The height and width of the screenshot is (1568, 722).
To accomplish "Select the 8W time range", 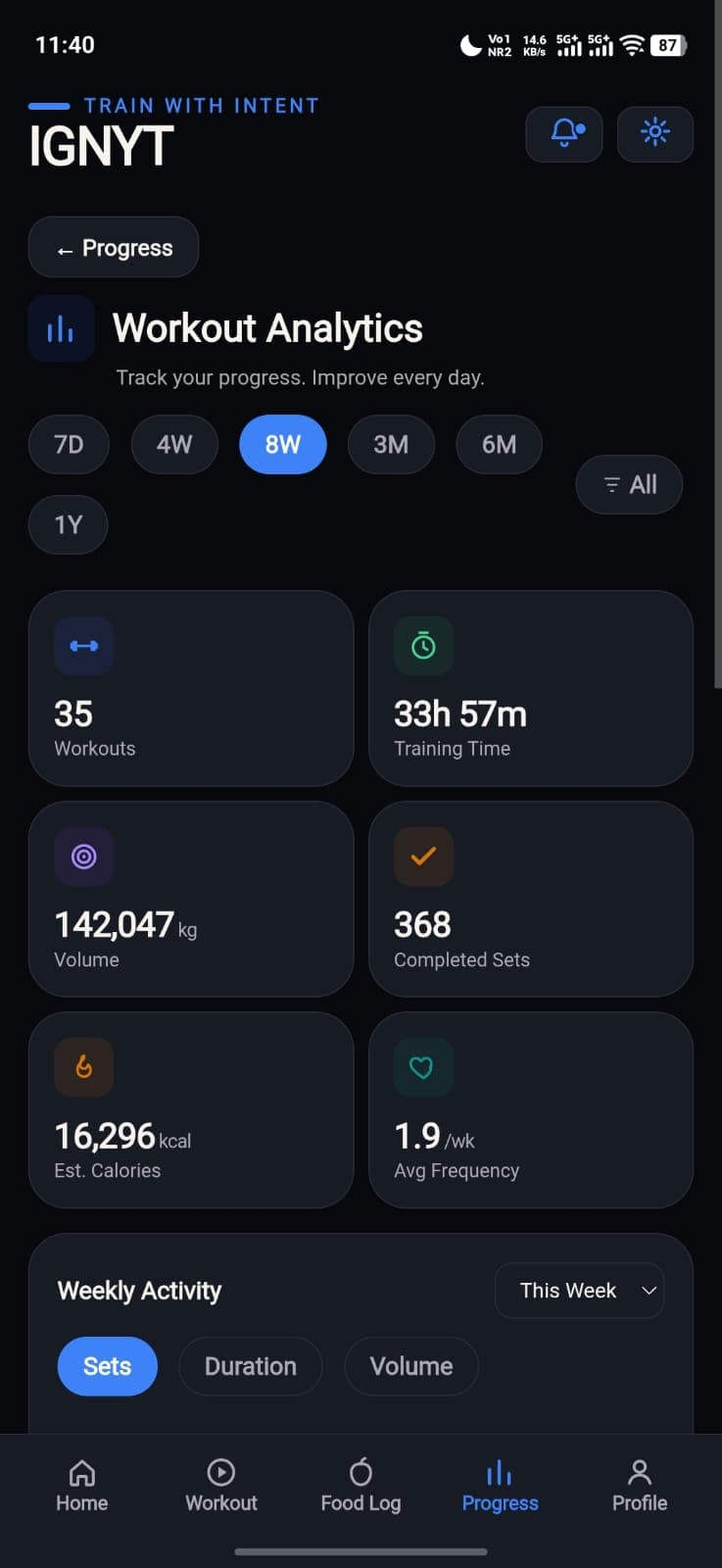I will 283,445.
